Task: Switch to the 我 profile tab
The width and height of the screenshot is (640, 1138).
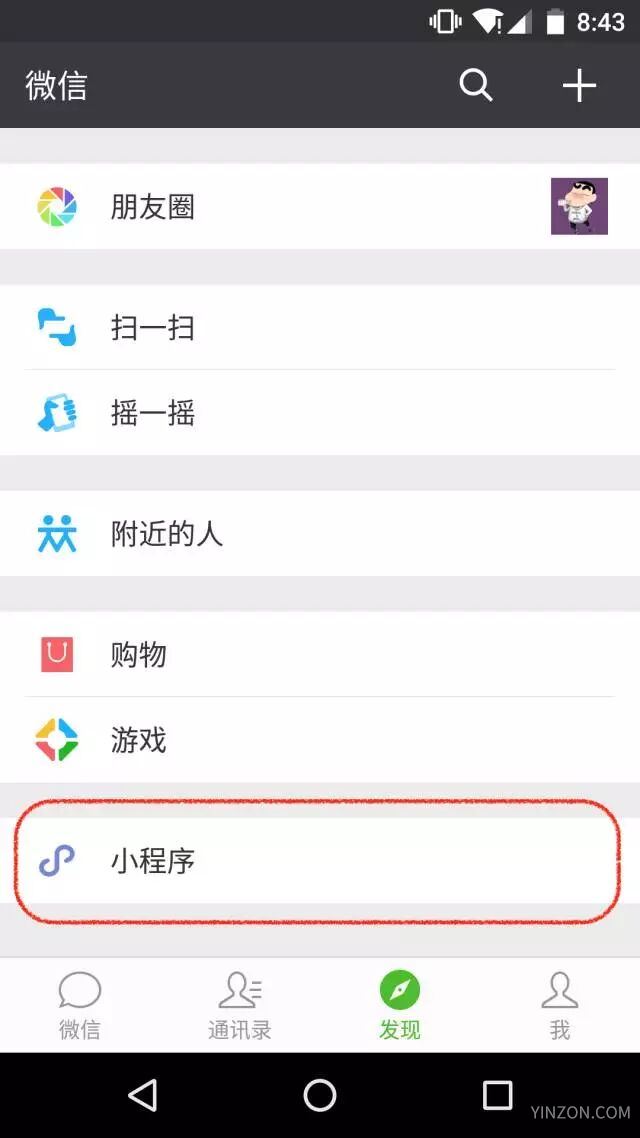Action: pos(559,1005)
